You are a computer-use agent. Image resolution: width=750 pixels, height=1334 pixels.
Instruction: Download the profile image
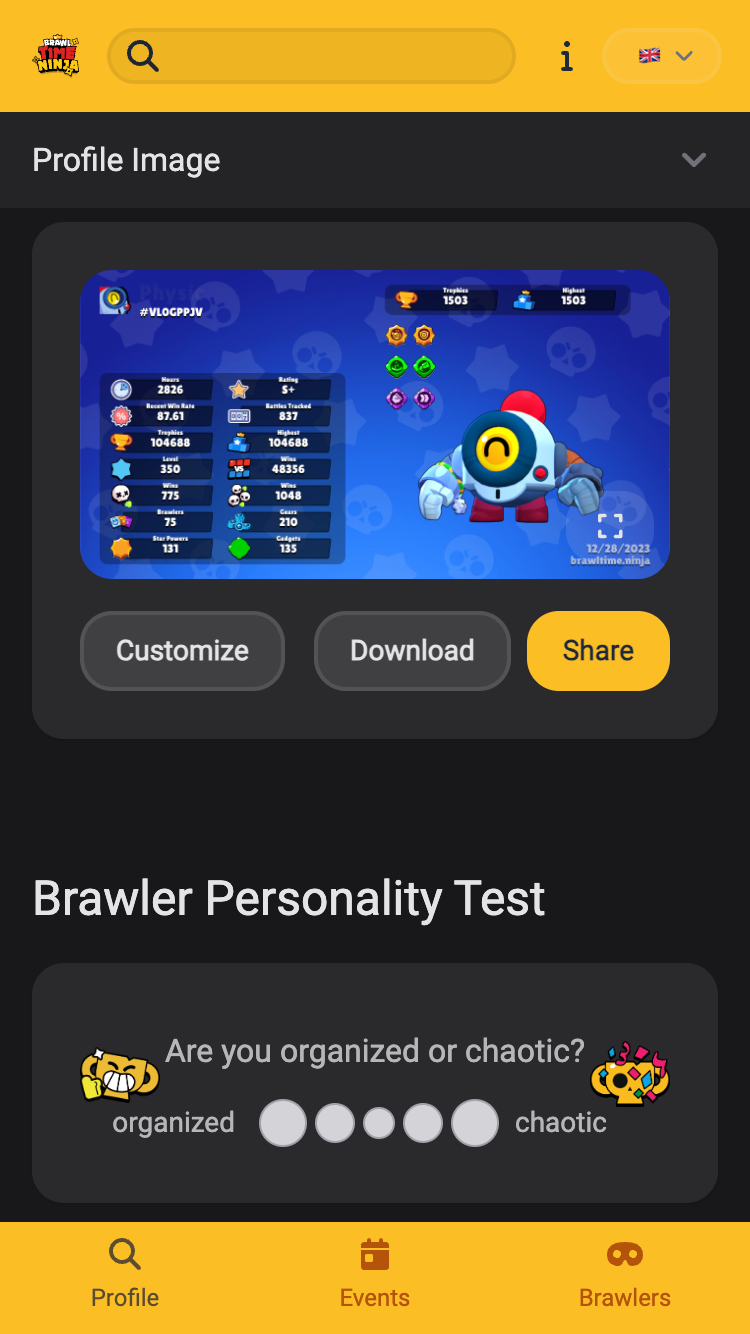pyautogui.click(x=412, y=651)
